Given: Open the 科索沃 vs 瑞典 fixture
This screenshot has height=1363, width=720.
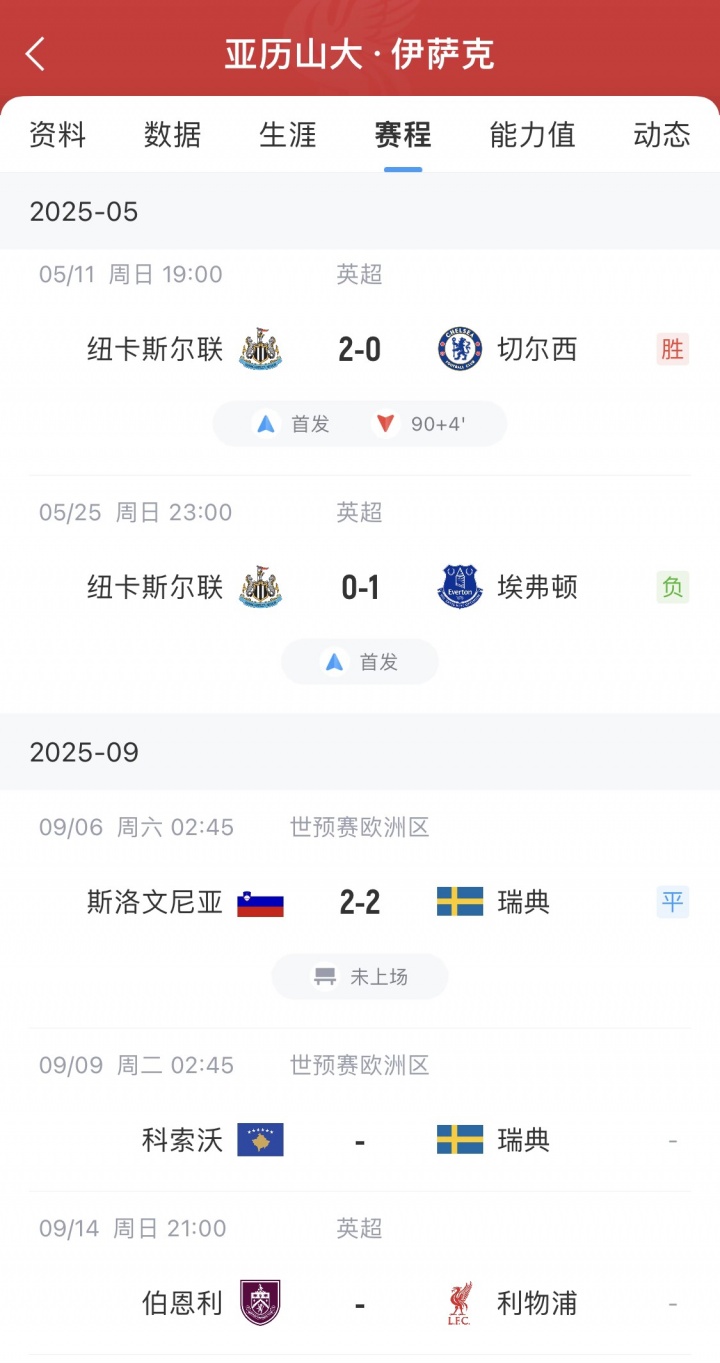Looking at the screenshot, I should (x=360, y=1140).
